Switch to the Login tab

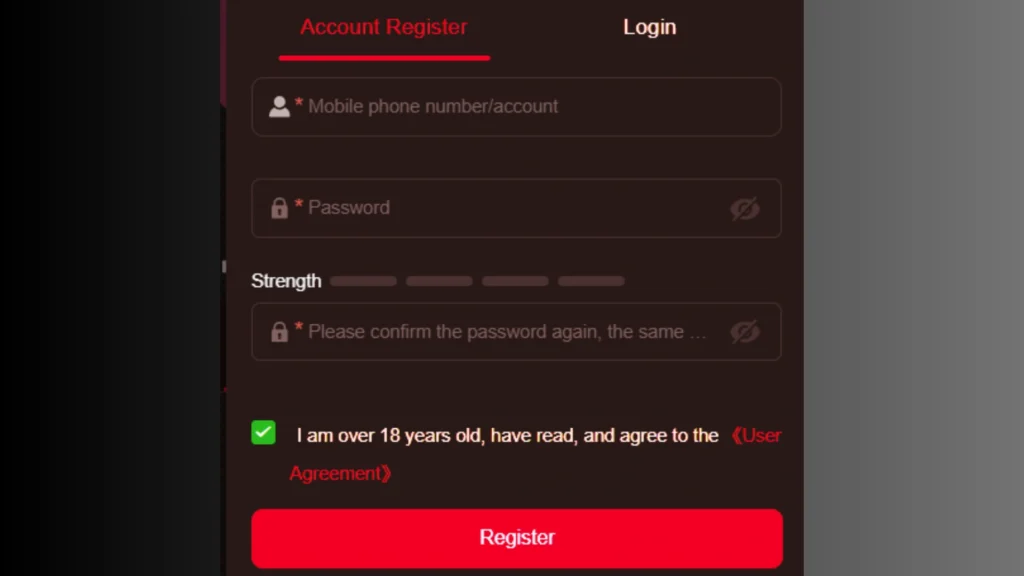coord(649,28)
